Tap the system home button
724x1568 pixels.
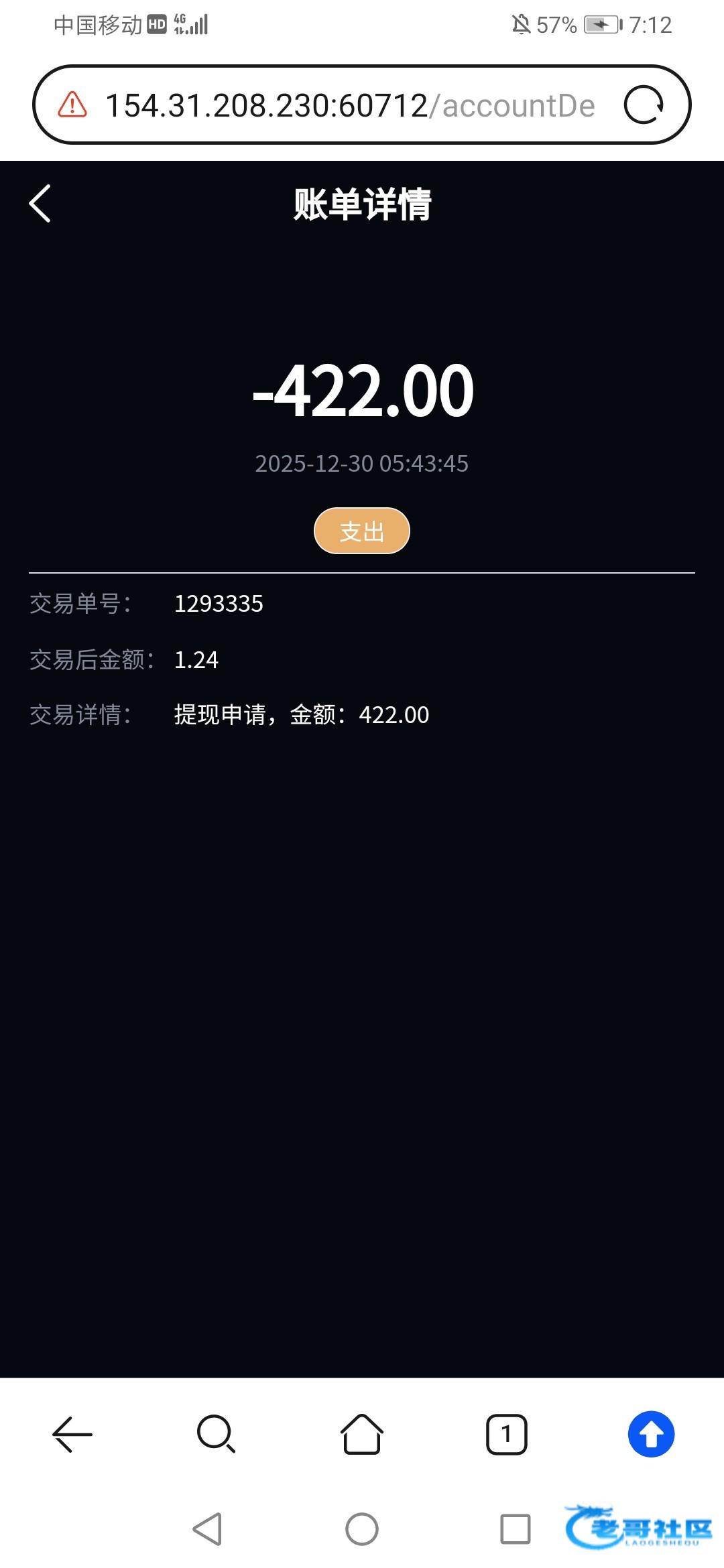(362, 1529)
